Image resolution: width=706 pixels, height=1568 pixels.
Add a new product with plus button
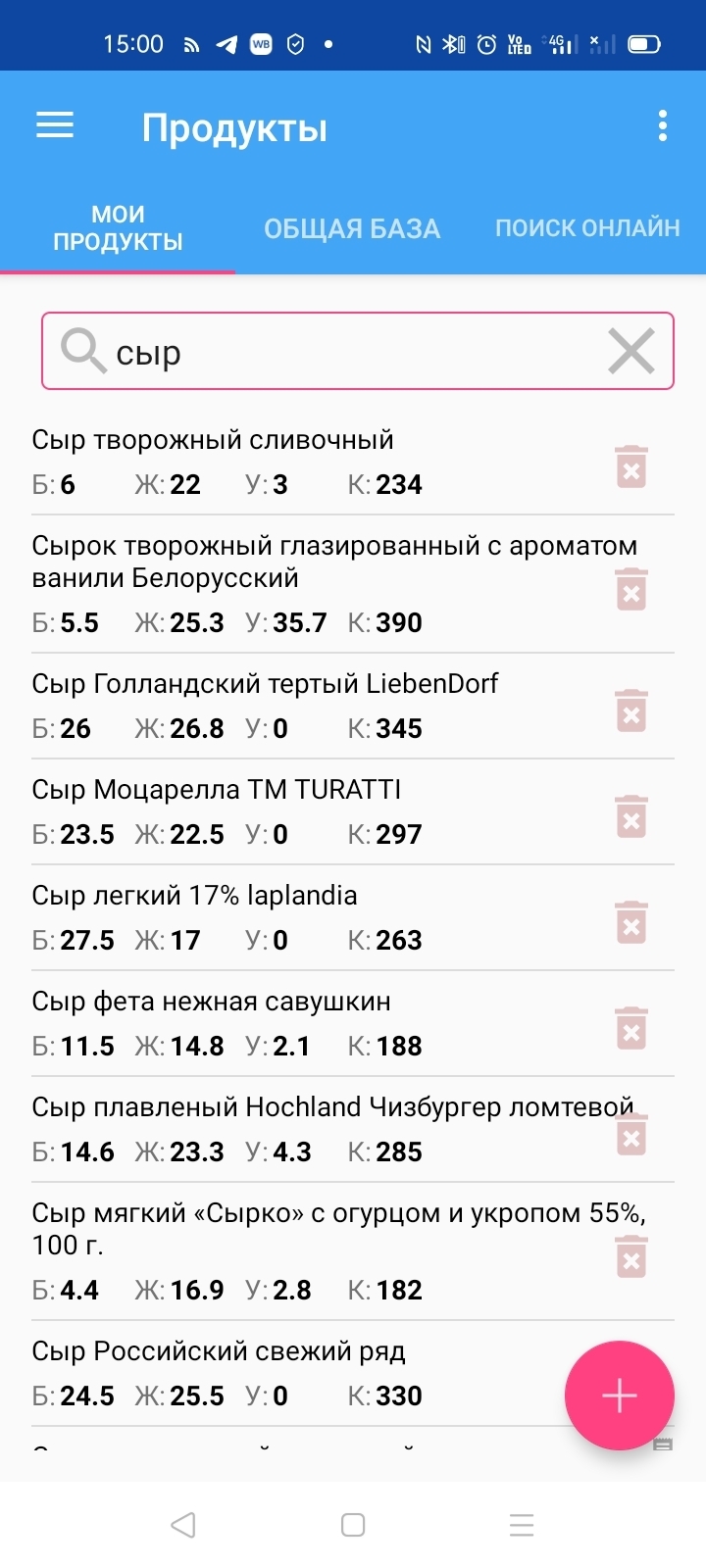click(619, 1395)
